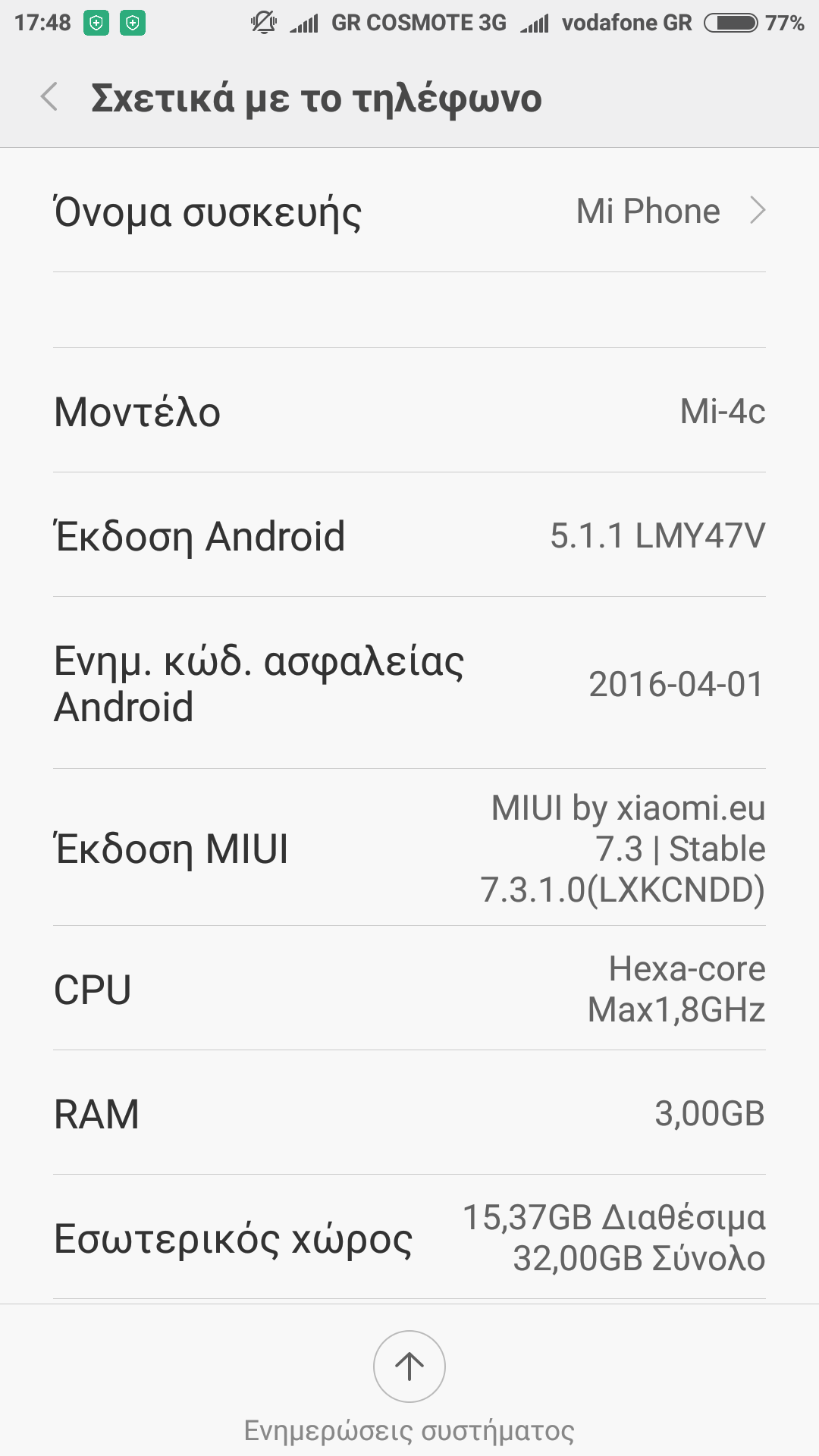Open Όνομα συσκευής device name setting

point(409,212)
